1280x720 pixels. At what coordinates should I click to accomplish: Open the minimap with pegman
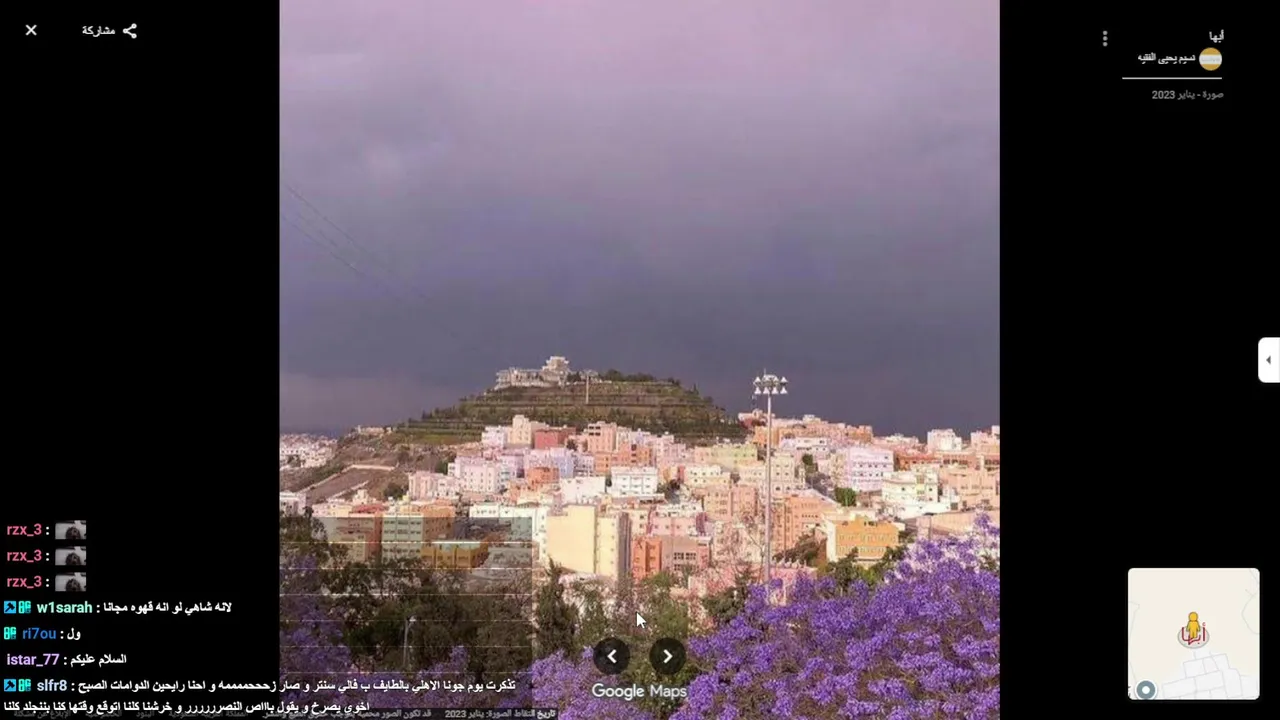(x=1193, y=633)
